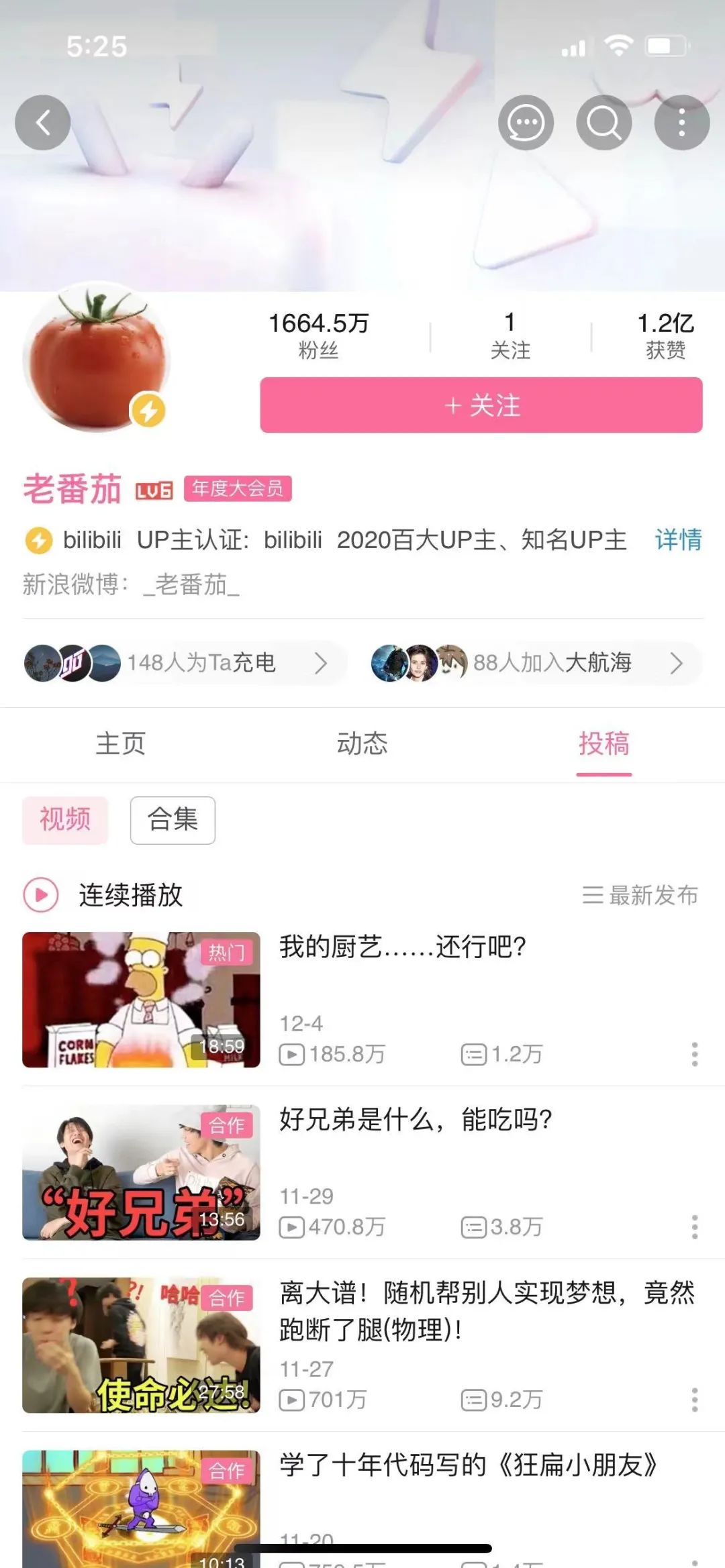Open the three-dot overflow menu at top
The image size is (725, 1568).
pos(682,123)
